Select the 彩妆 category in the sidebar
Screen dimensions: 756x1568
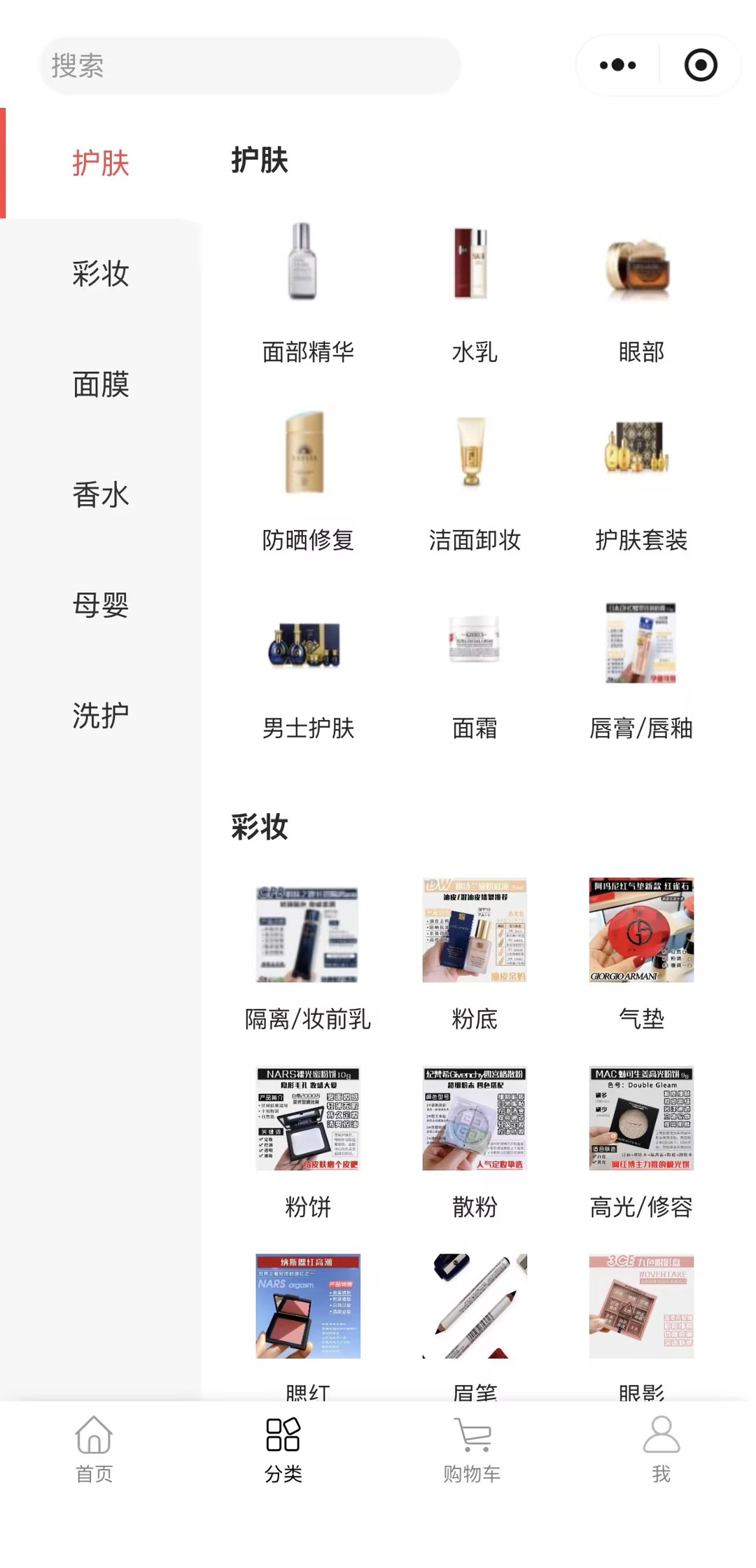point(101,273)
